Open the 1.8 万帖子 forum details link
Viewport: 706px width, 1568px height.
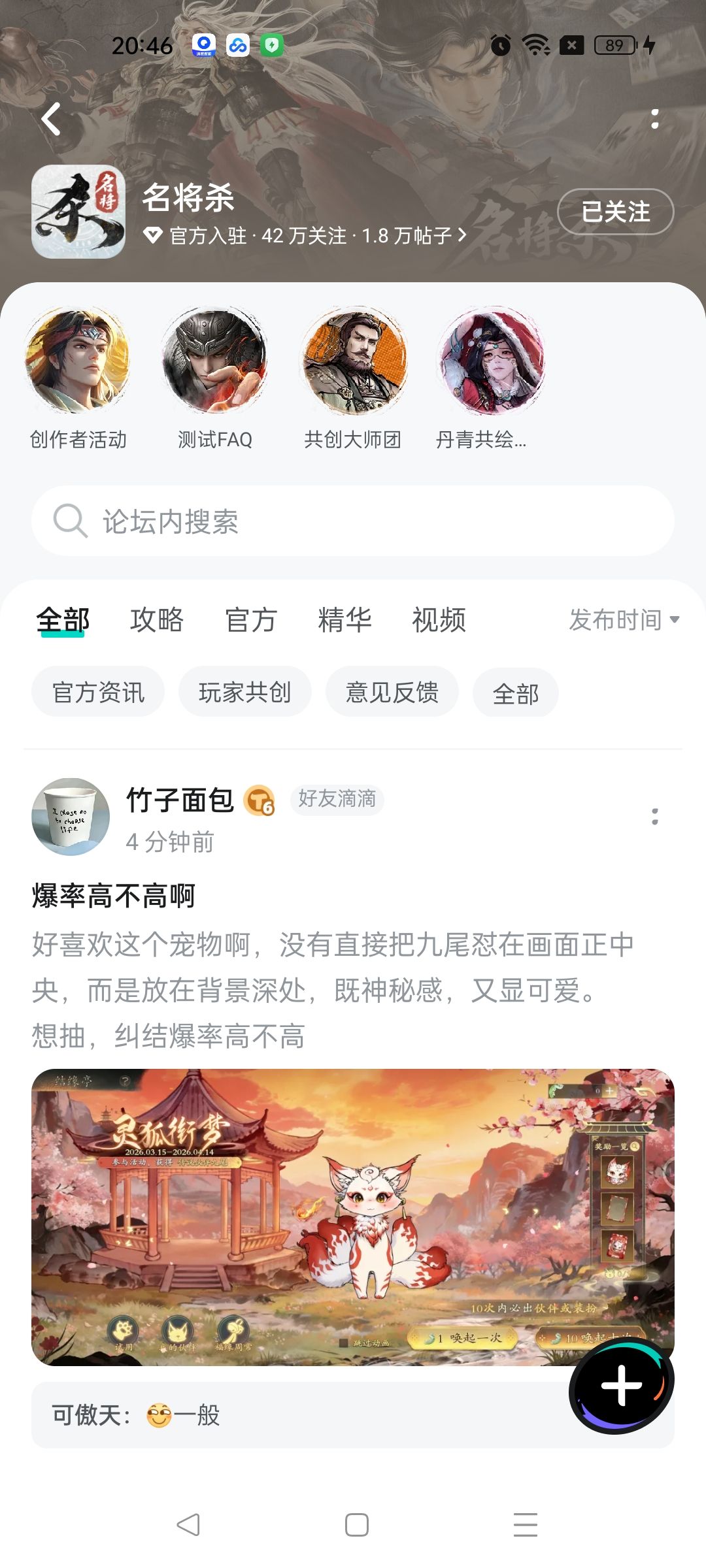[x=413, y=236]
